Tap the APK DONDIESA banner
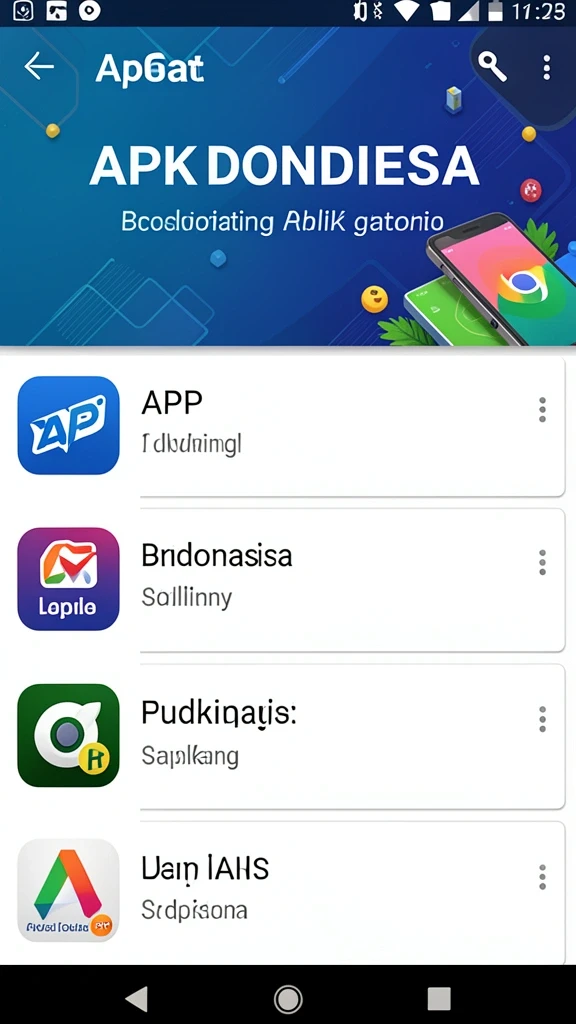Viewport: 576px width, 1024px height. (x=288, y=186)
